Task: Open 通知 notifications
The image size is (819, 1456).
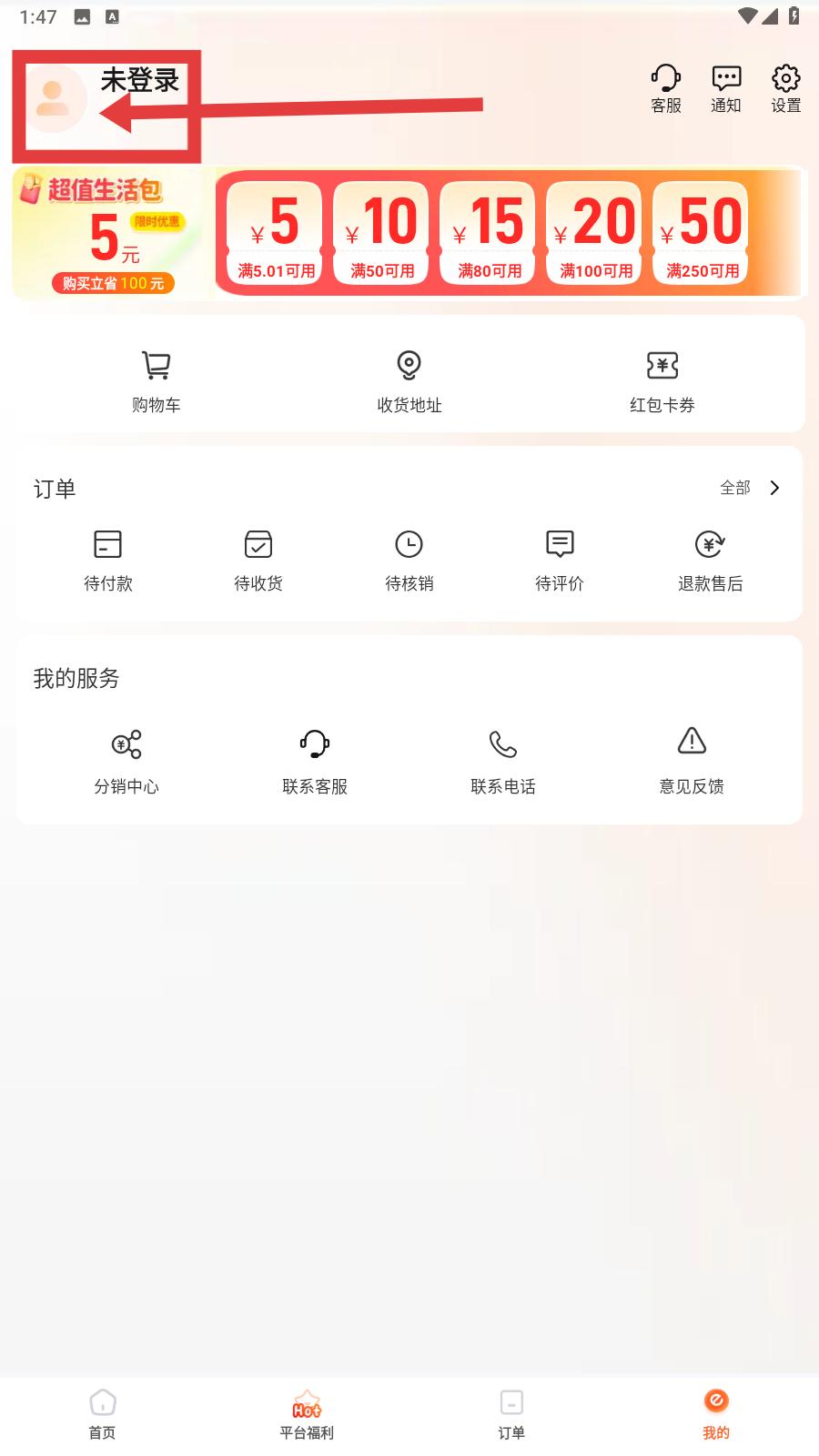Action: (x=726, y=89)
